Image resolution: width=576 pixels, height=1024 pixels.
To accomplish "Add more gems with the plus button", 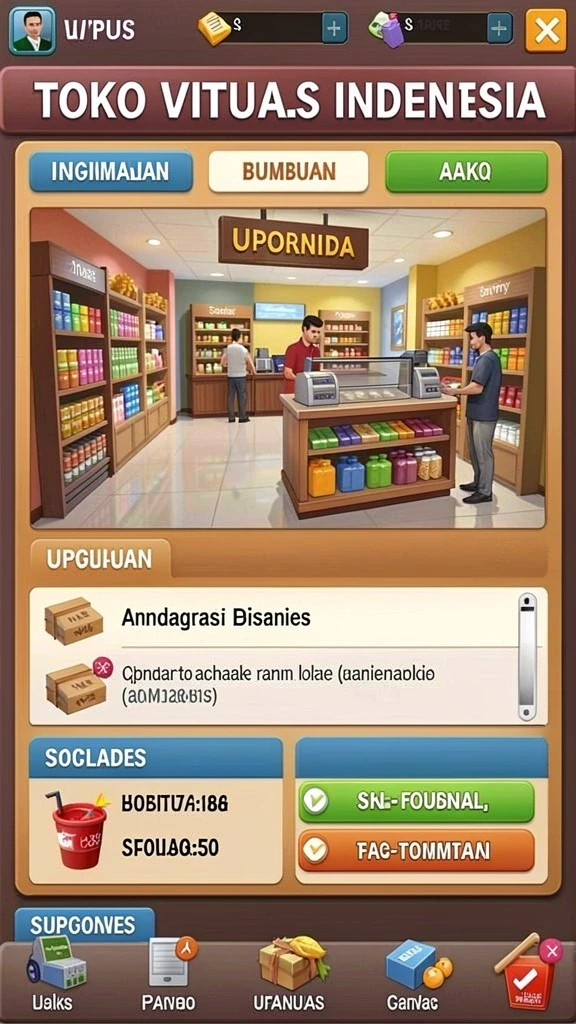I will coord(500,28).
